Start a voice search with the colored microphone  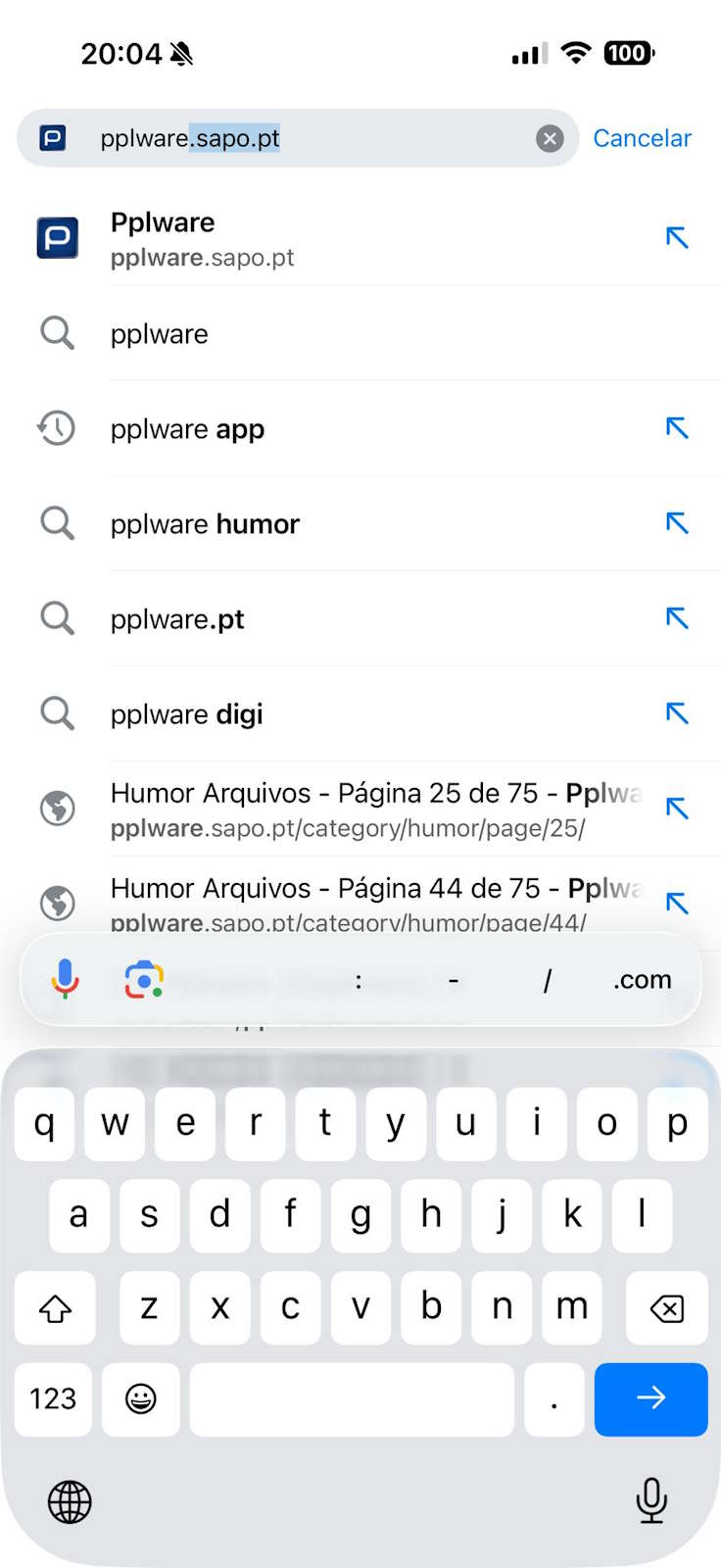click(x=66, y=979)
